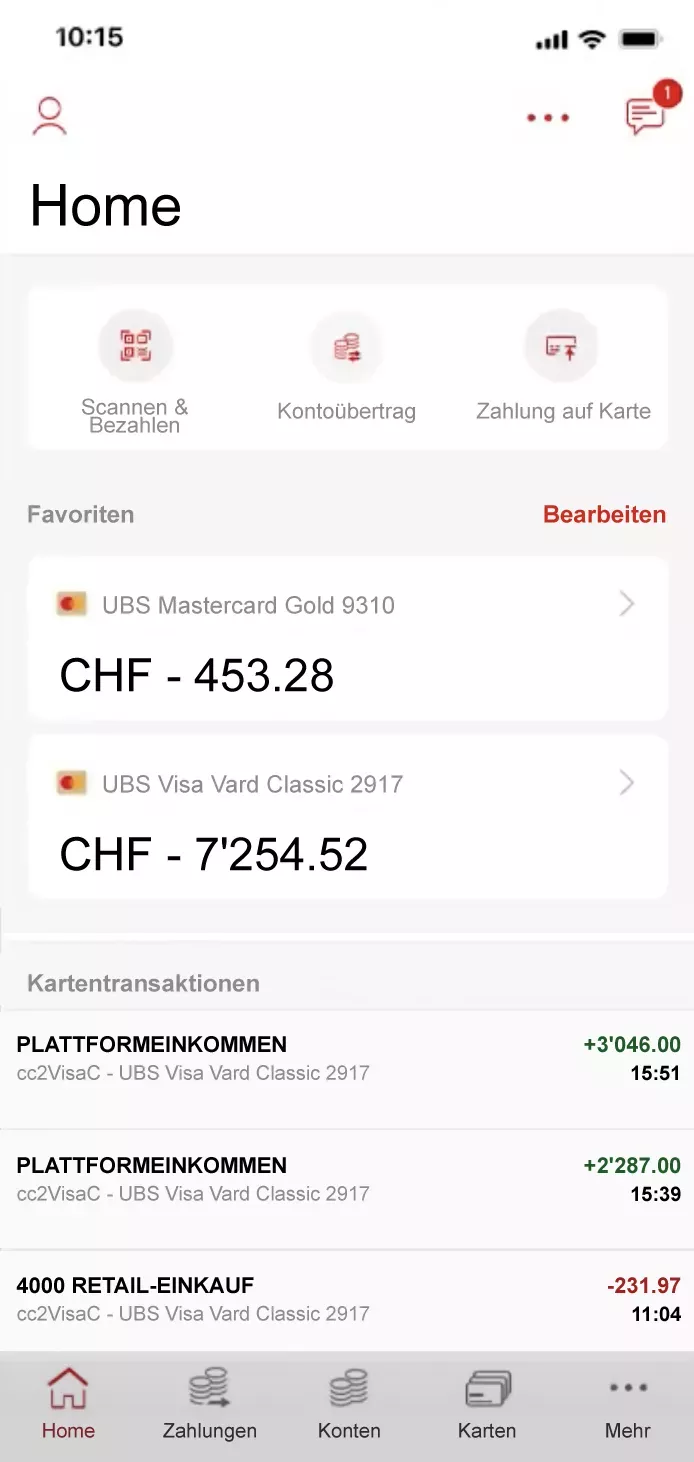View the +2'287.00 Plattformeinkommen transaction

click(x=347, y=1179)
